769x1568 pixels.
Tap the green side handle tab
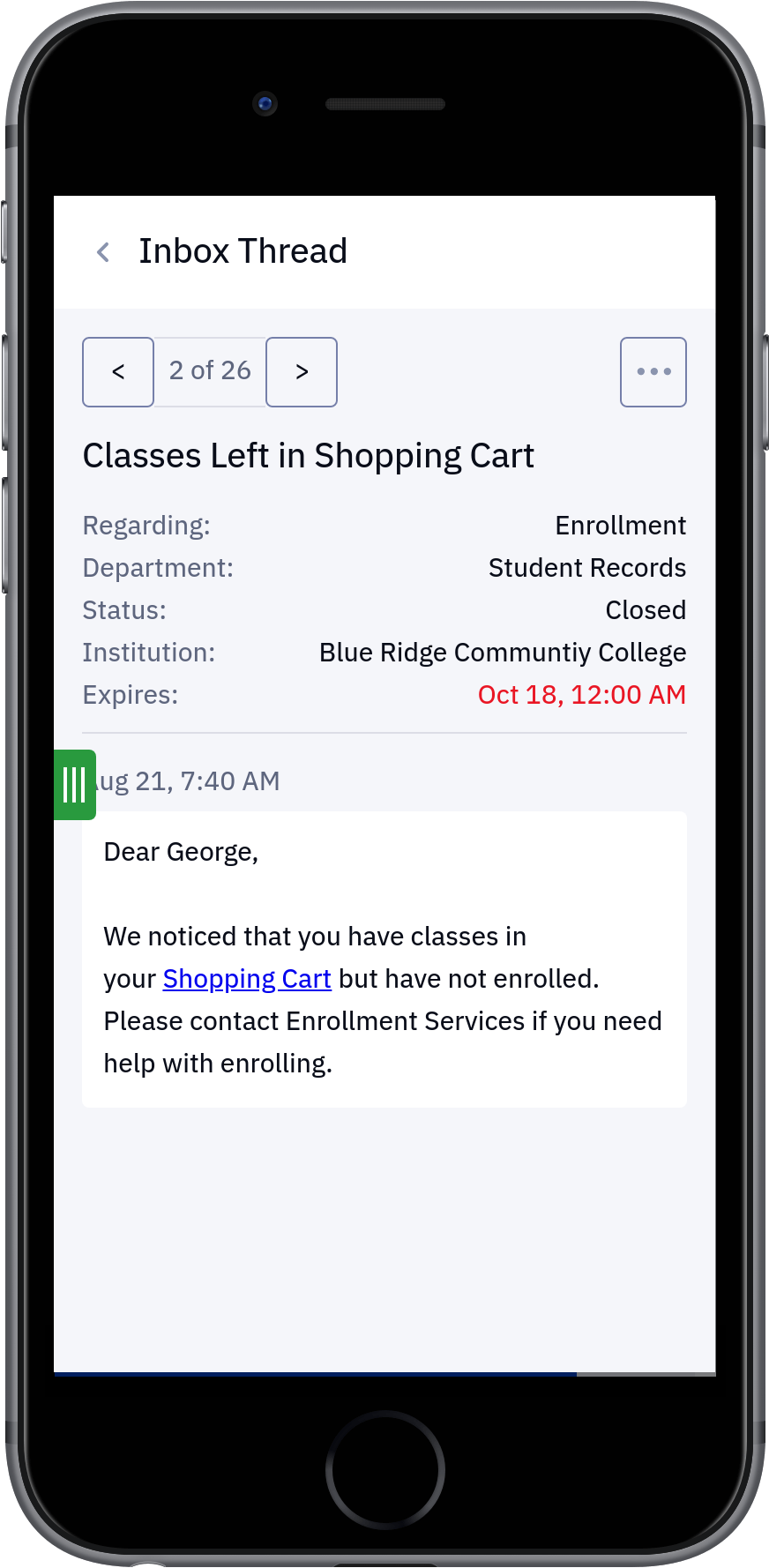tap(75, 785)
